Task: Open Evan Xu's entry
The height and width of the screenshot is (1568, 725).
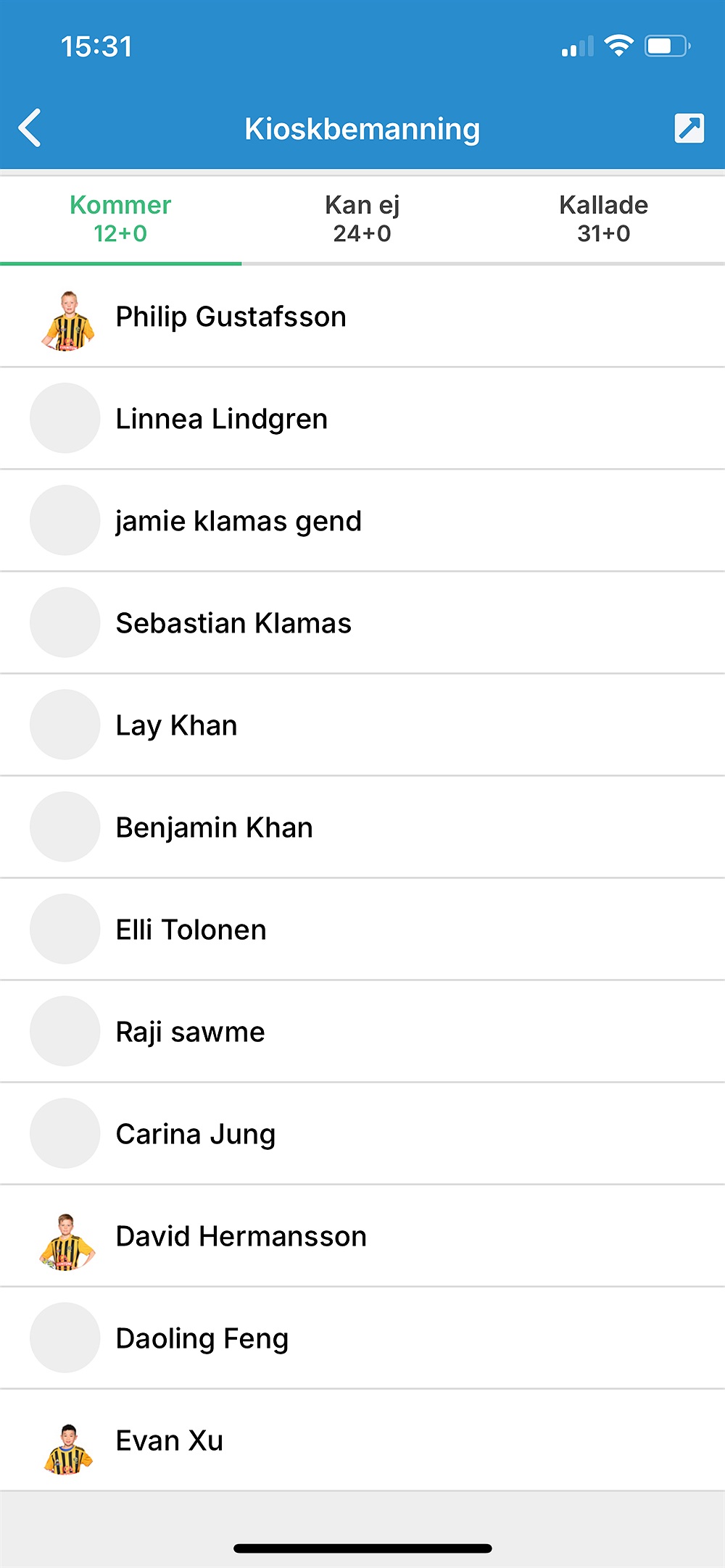Action: (x=362, y=1440)
